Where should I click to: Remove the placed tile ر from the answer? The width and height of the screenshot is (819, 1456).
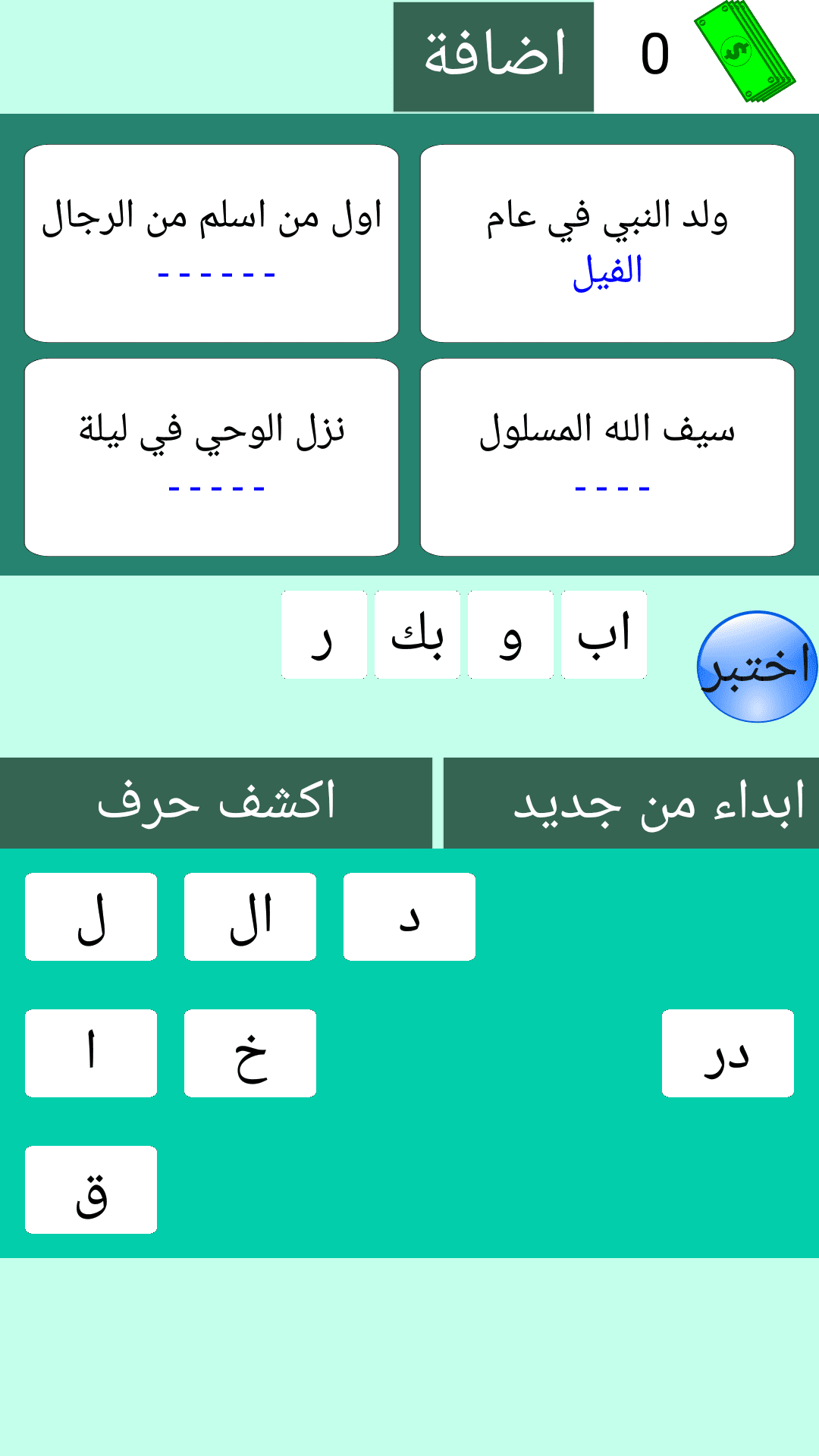pyautogui.click(x=324, y=635)
